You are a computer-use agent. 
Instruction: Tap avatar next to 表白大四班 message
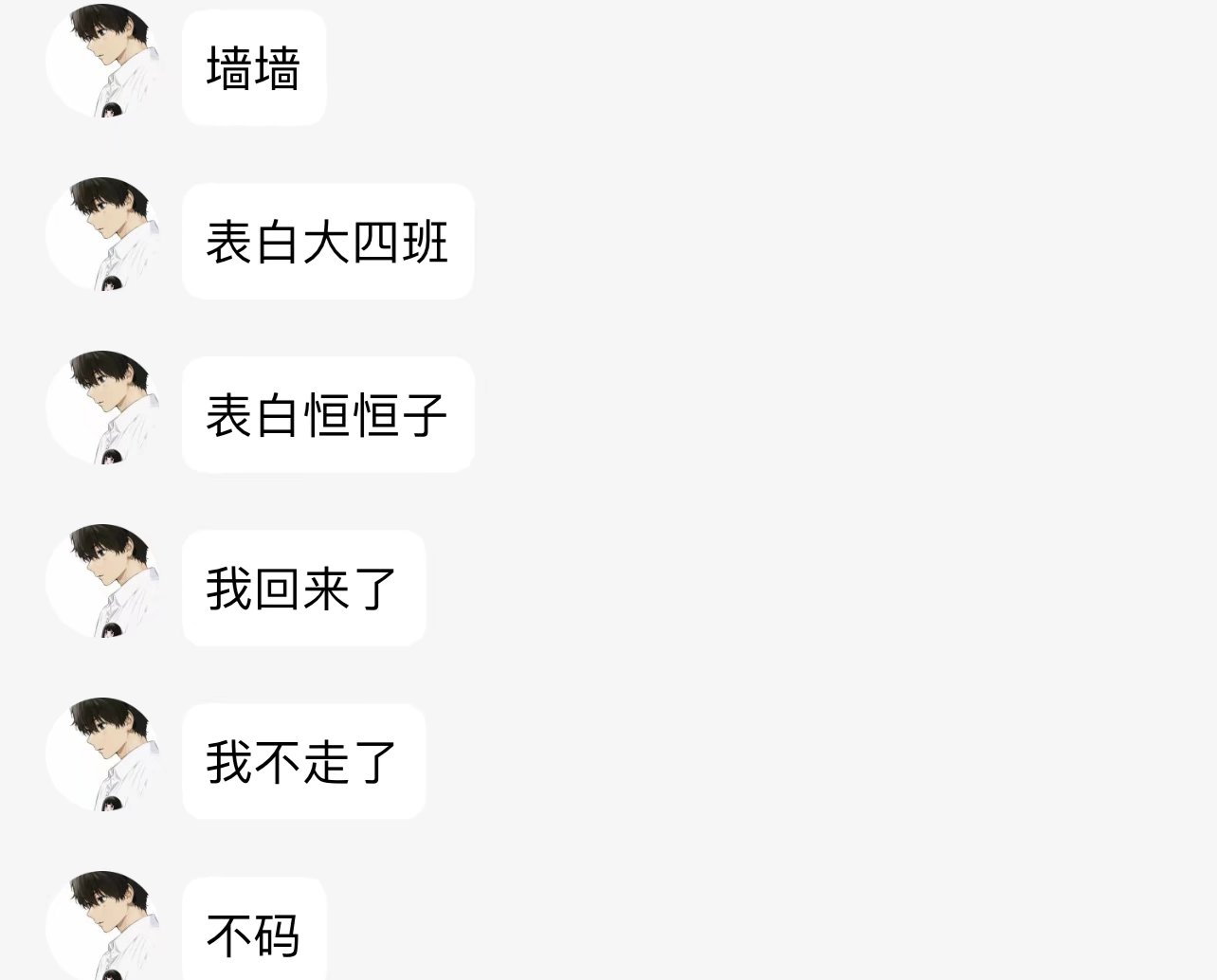[x=102, y=233]
